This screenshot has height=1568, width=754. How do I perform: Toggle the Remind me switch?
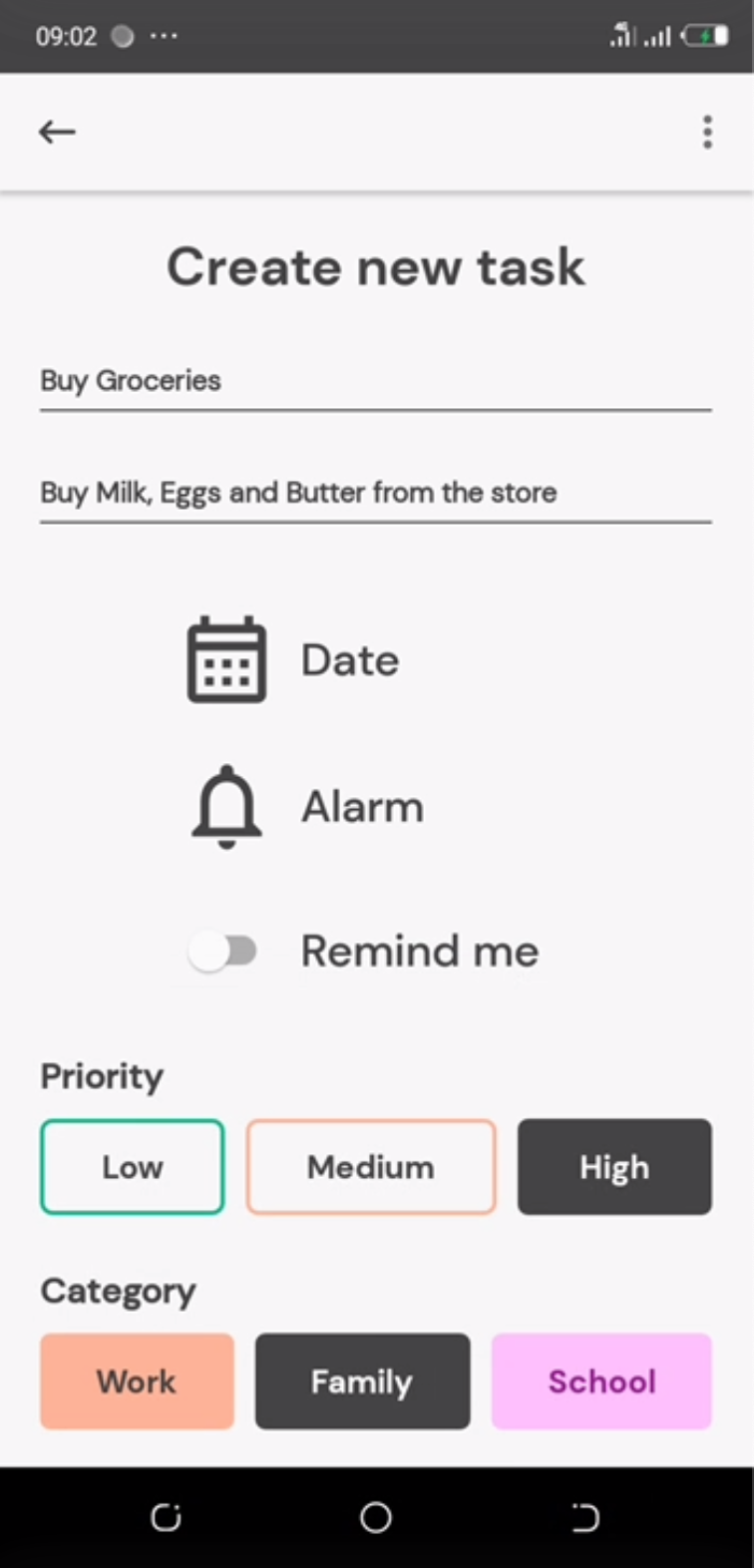pyautogui.click(x=223, y=951)
